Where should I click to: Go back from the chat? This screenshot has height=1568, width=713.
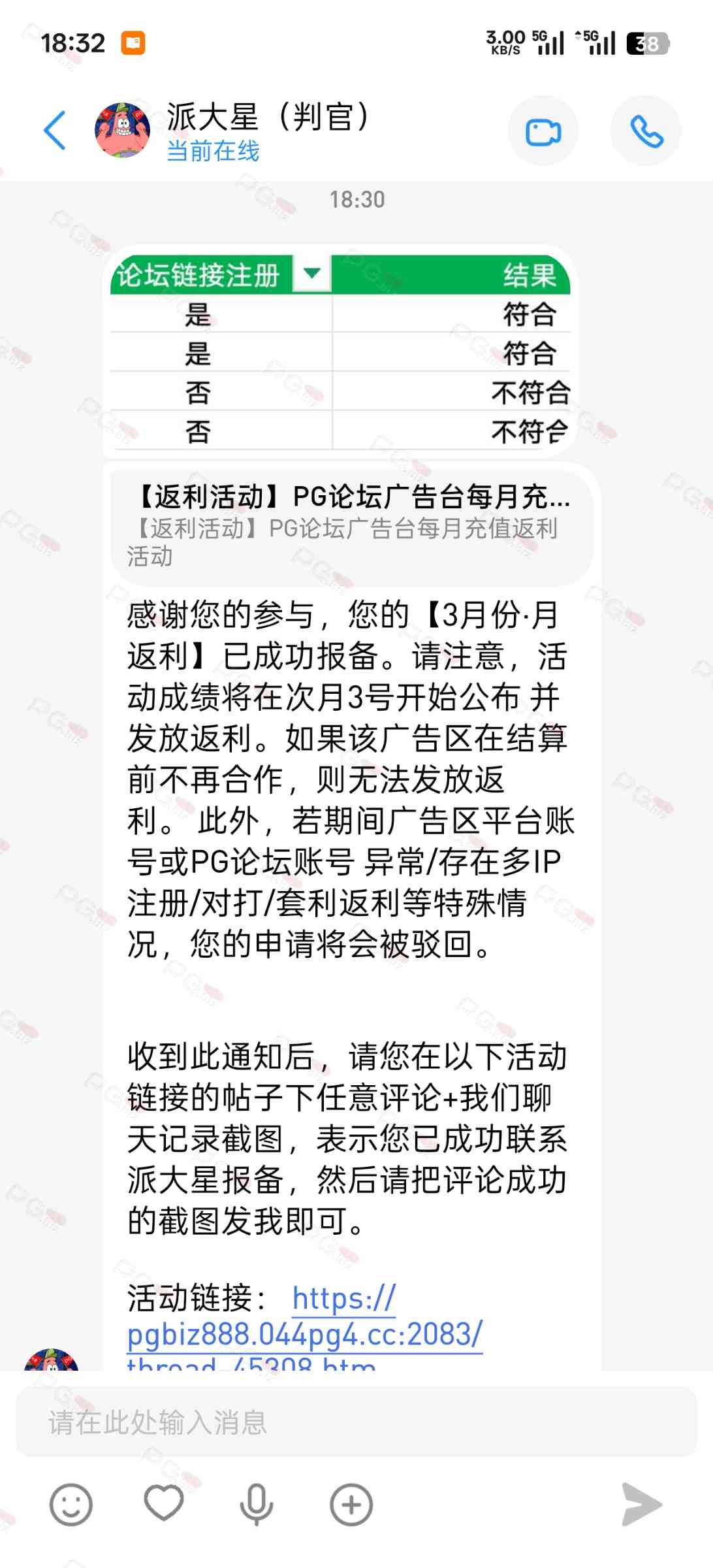(x=55, y=131)
